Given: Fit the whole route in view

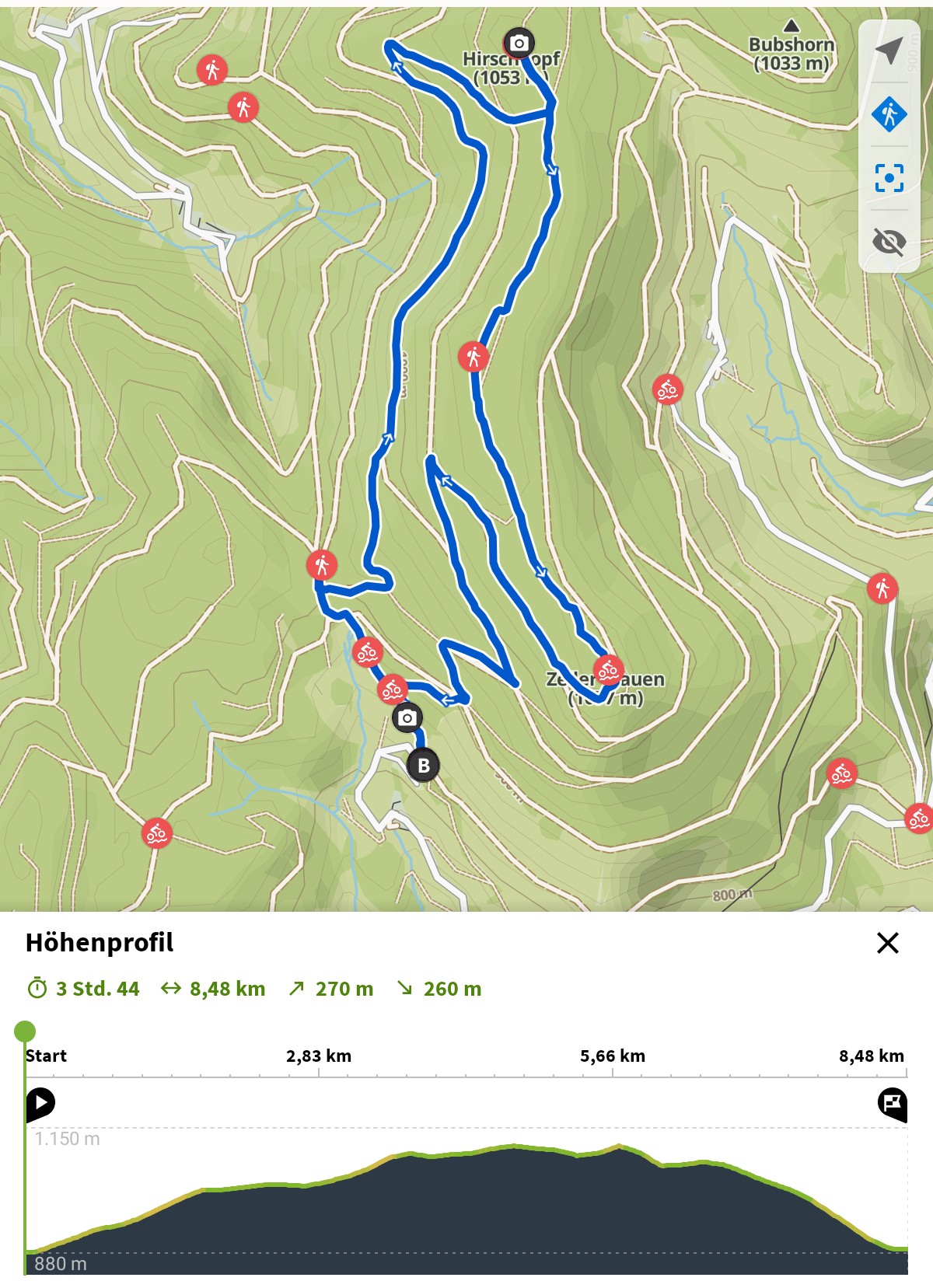Looking at the screenshot, I should pyautogui.click(x=889, y=178).
